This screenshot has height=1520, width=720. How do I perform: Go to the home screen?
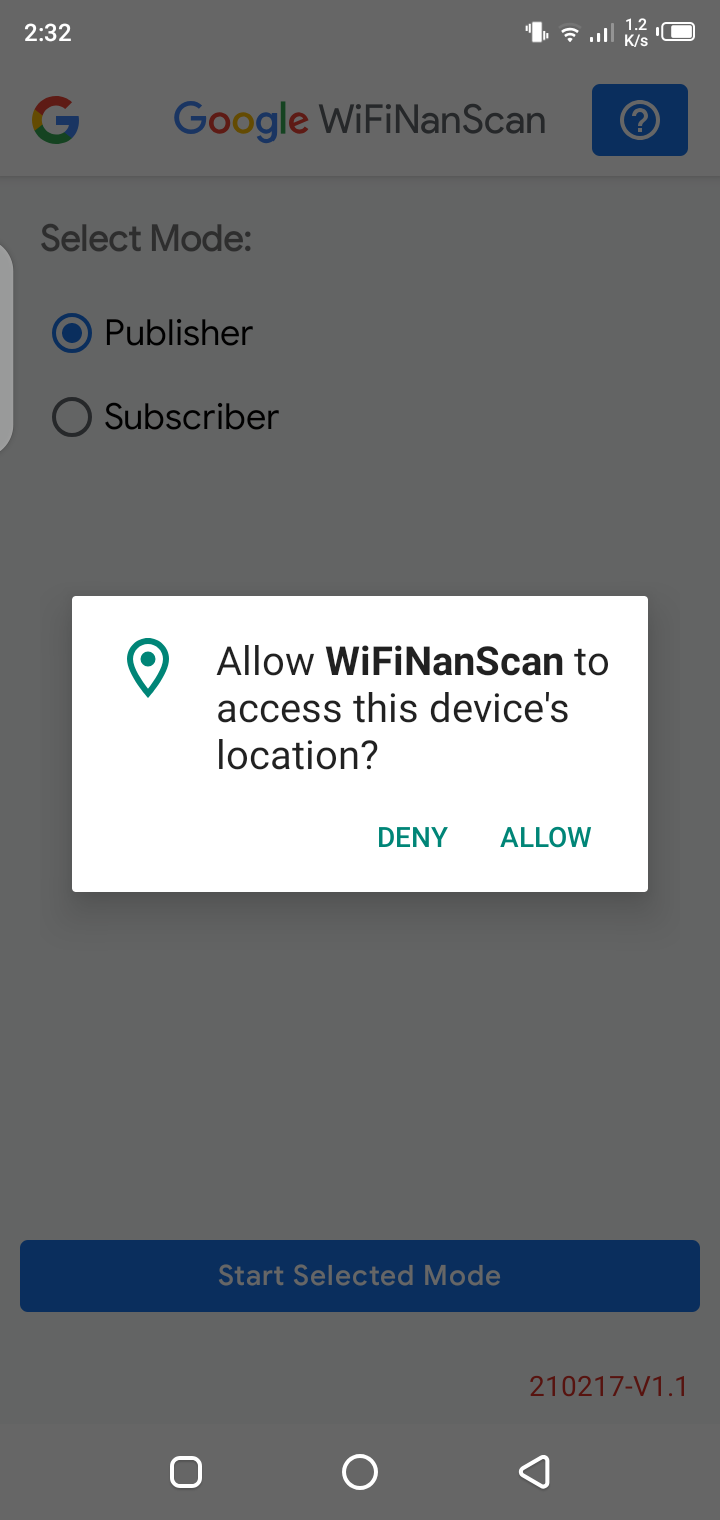click(x=359, y=1471)
